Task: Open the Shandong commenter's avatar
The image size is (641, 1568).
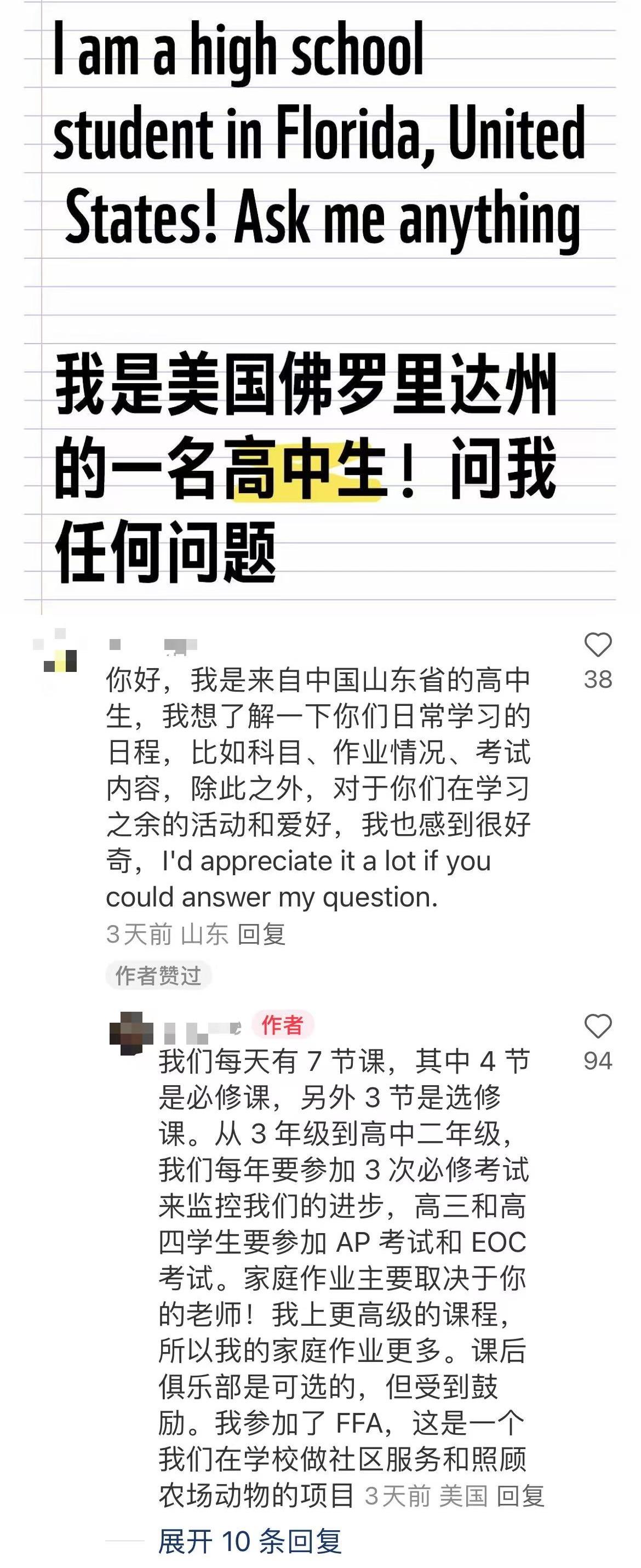Action: [60, 654]
